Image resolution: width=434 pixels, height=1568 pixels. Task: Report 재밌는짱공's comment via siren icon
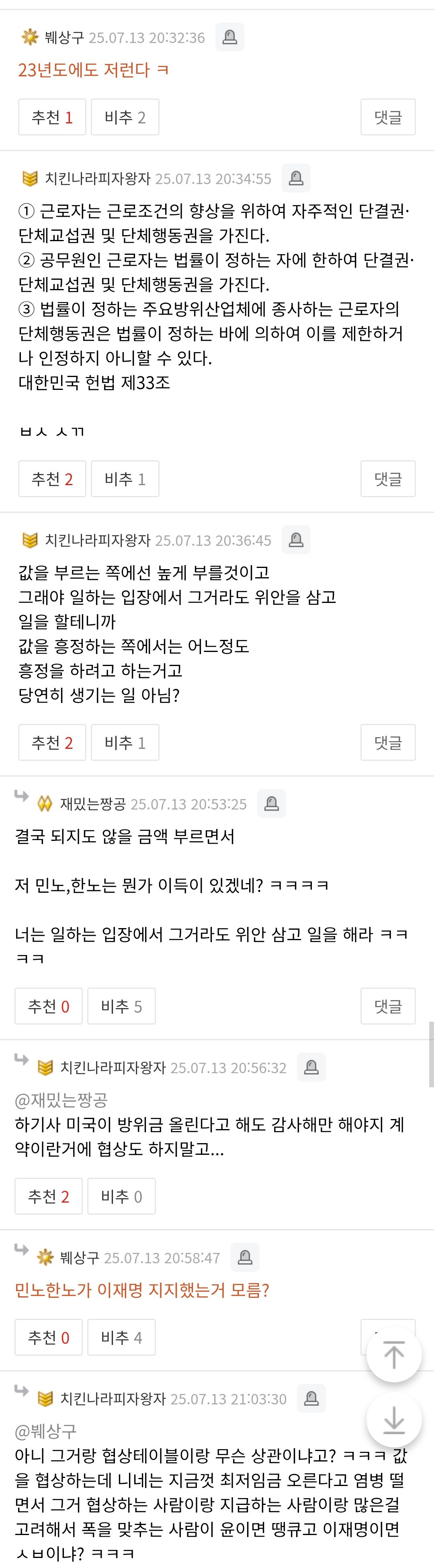click(x=272, y=803)
